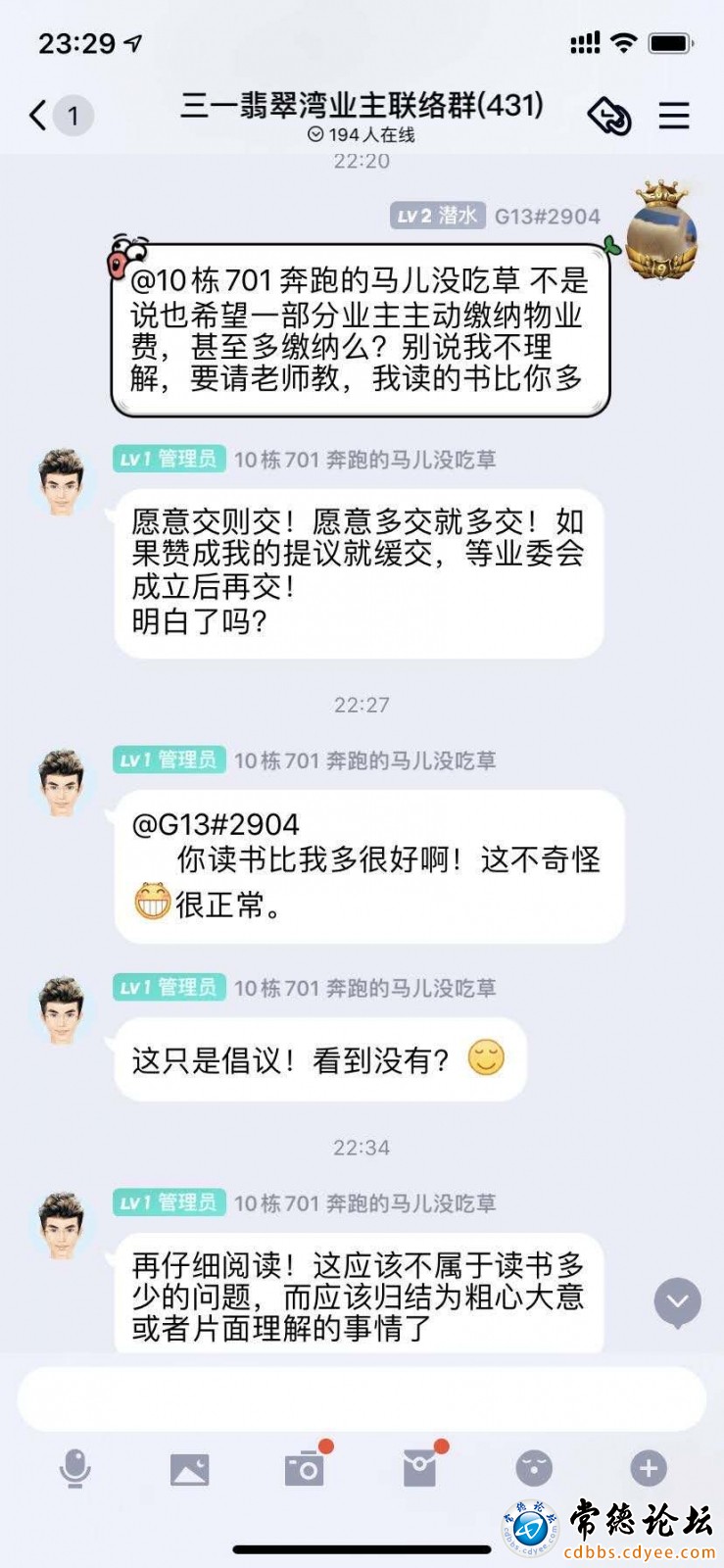The height and width of the screenshot is (1568, 724).
Task: Open the group apps icon
Action: point(609,116)
